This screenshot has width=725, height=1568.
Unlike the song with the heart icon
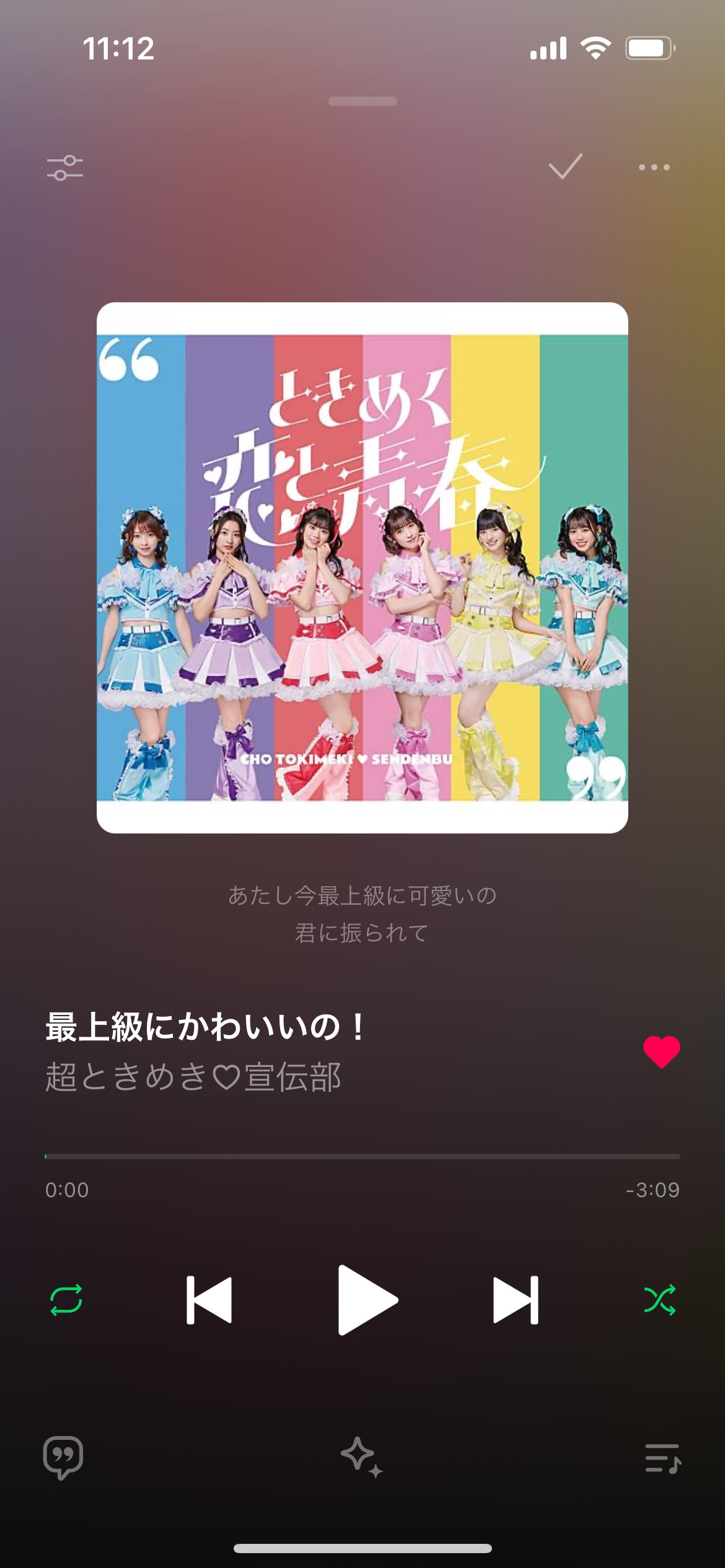point(661,1052)
